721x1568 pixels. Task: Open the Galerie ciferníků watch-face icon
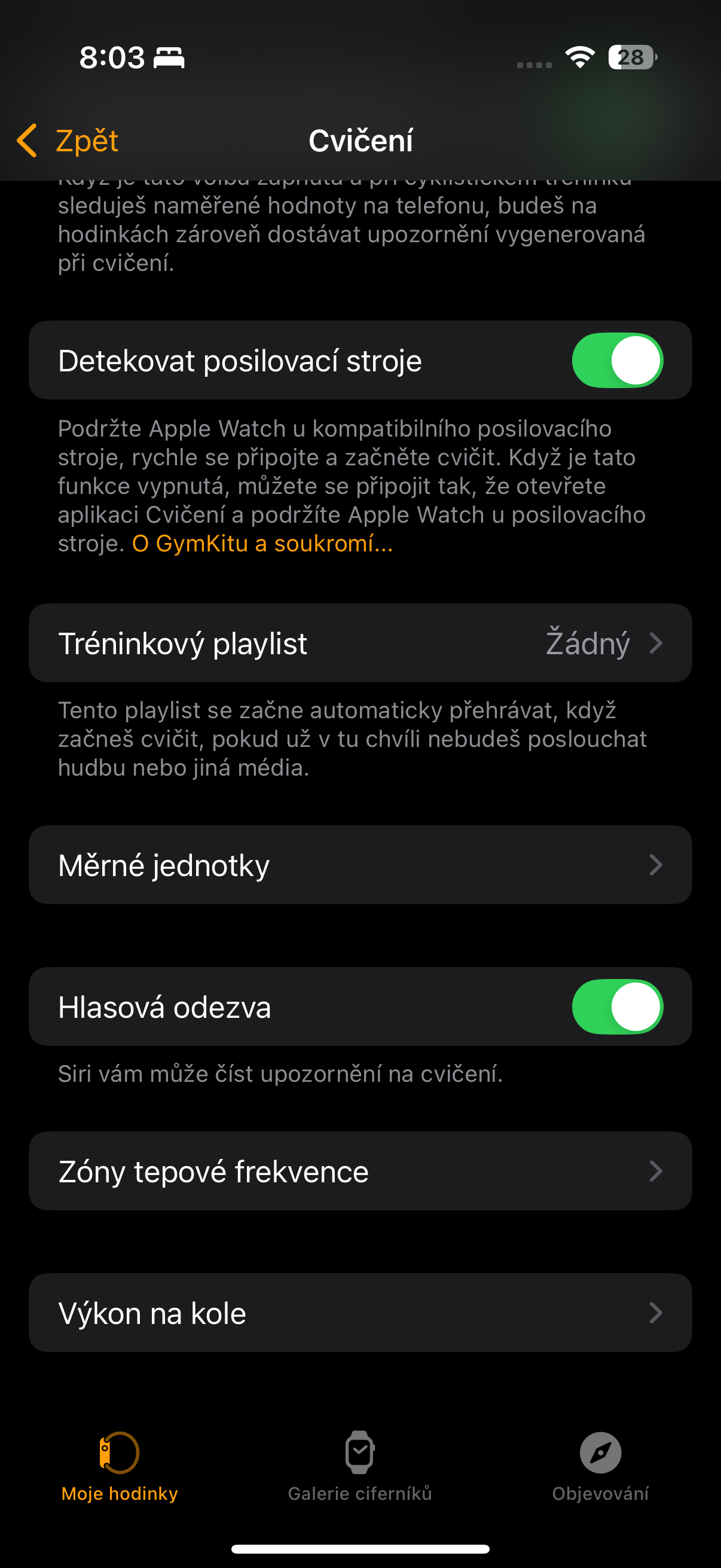[360, 1454]
